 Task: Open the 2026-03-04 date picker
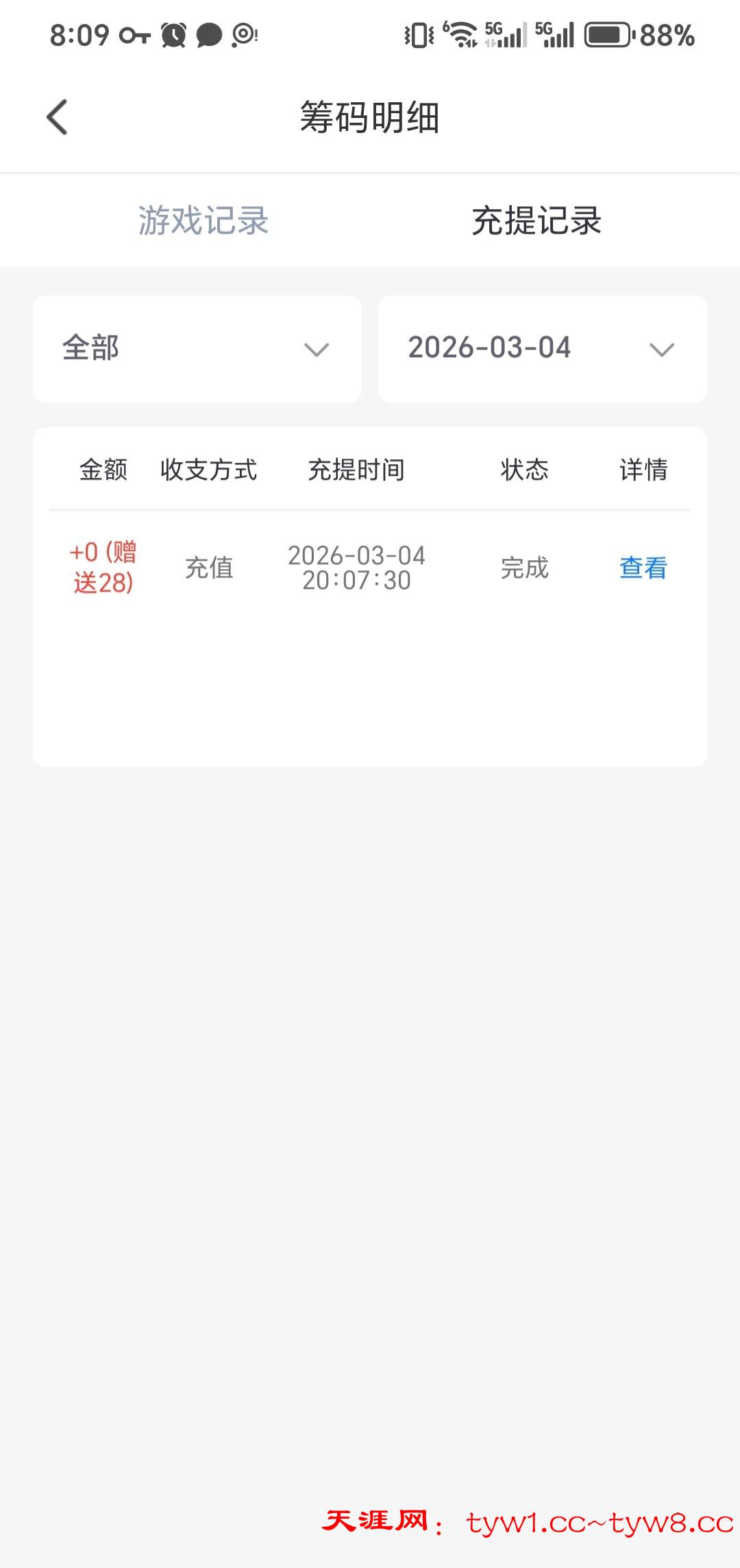[x=542, y=349]
